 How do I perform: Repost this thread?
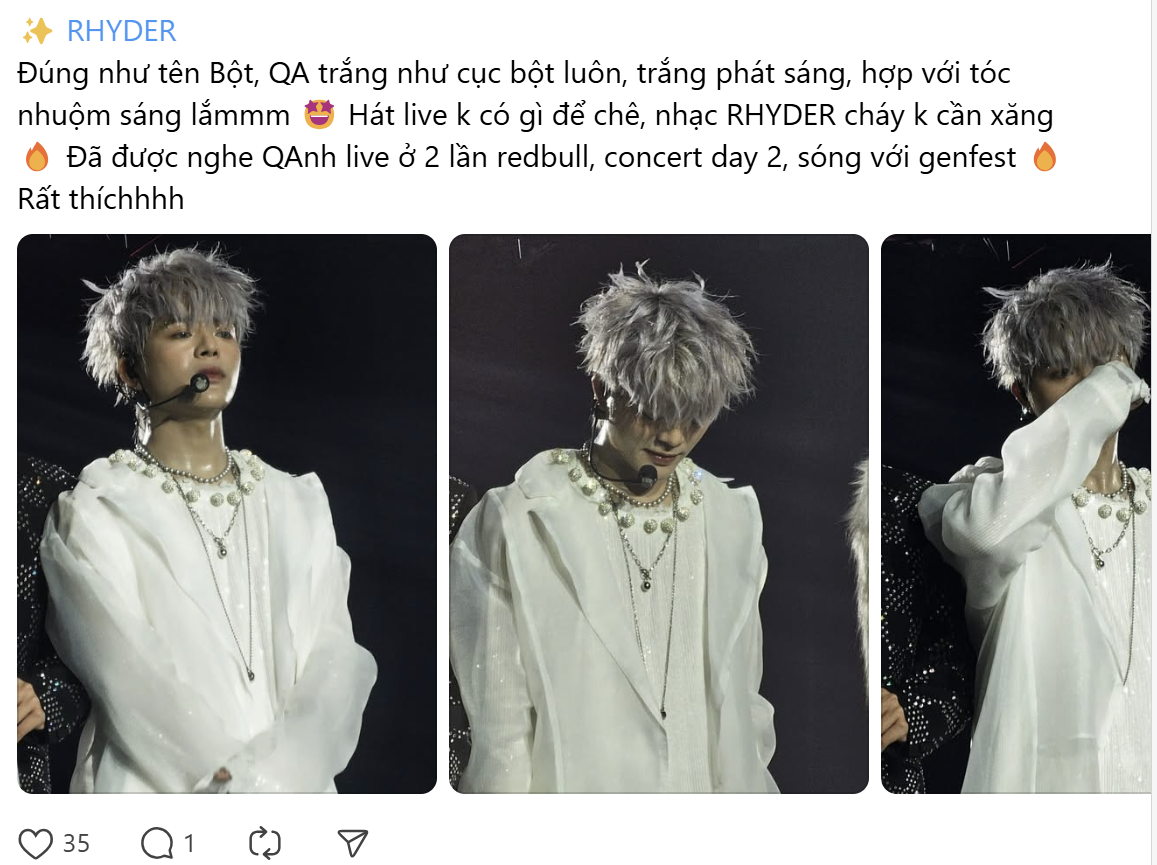(x=264, y=844)
